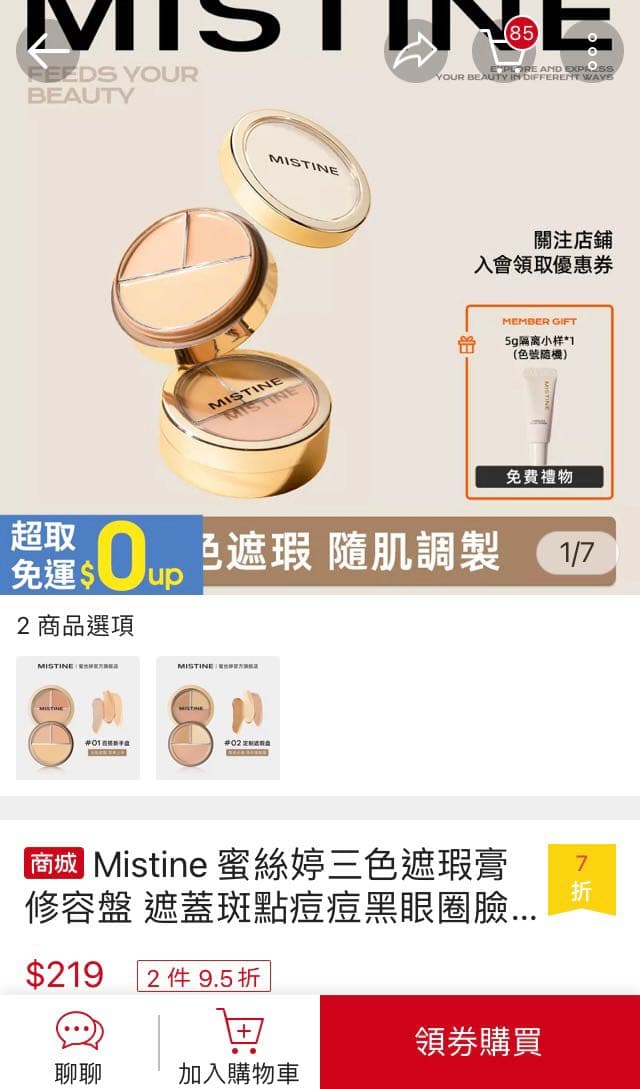This screenshot has width=640, height=1089.
Task: Share this Mistine product
Action: tap(415, 50)
